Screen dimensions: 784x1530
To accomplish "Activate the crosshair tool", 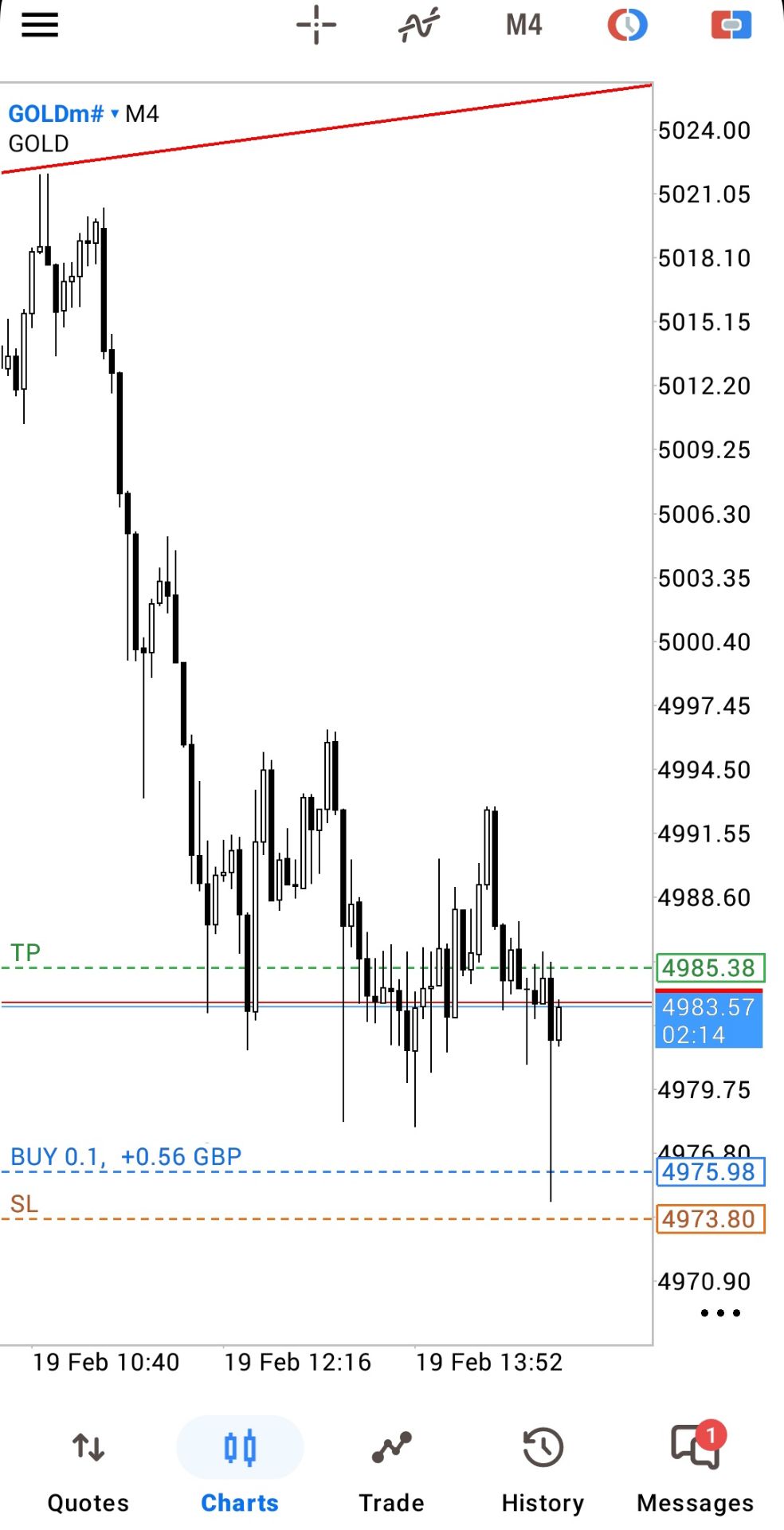I will [316, 25].
